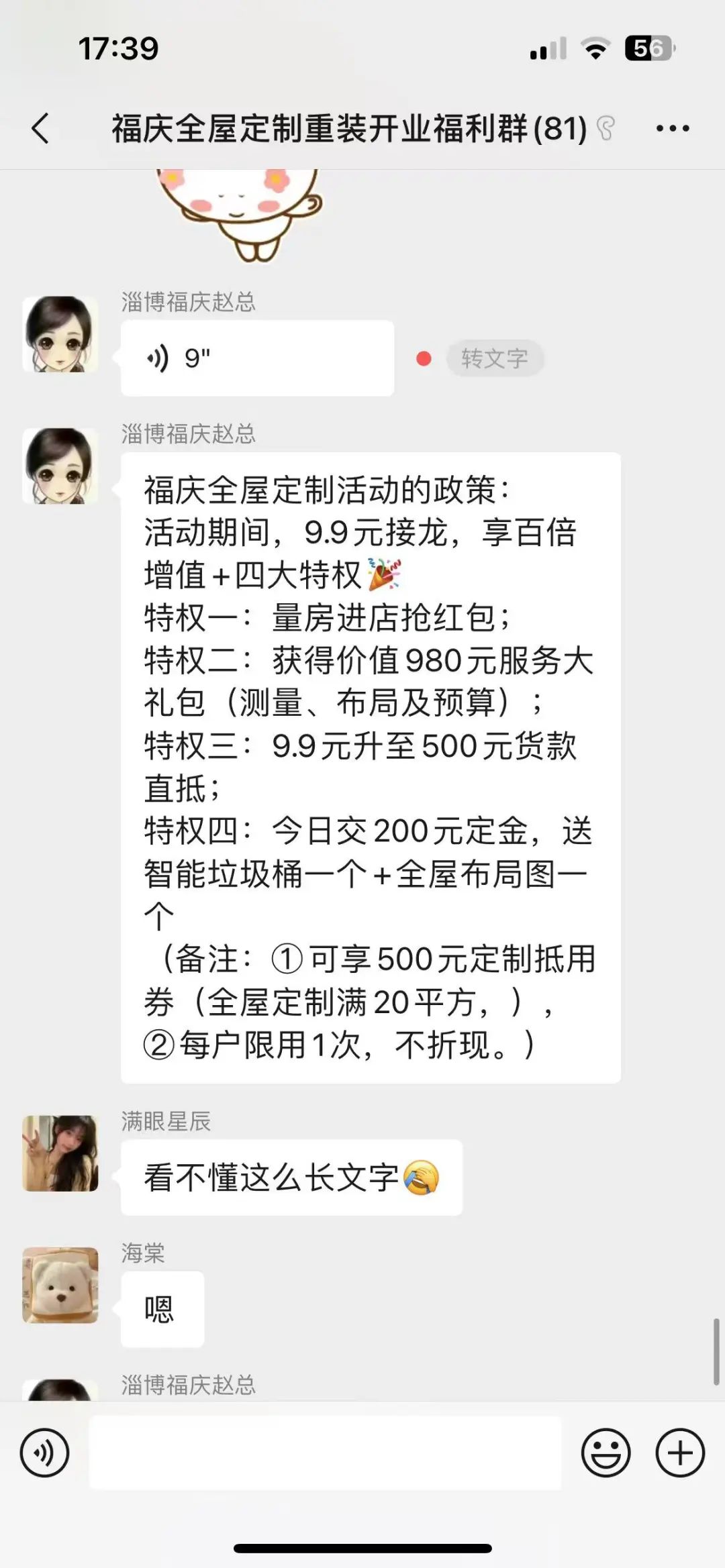Open 海棠's bear avatar
This screenshot has width=725, height=1568.
[60, 1285]
